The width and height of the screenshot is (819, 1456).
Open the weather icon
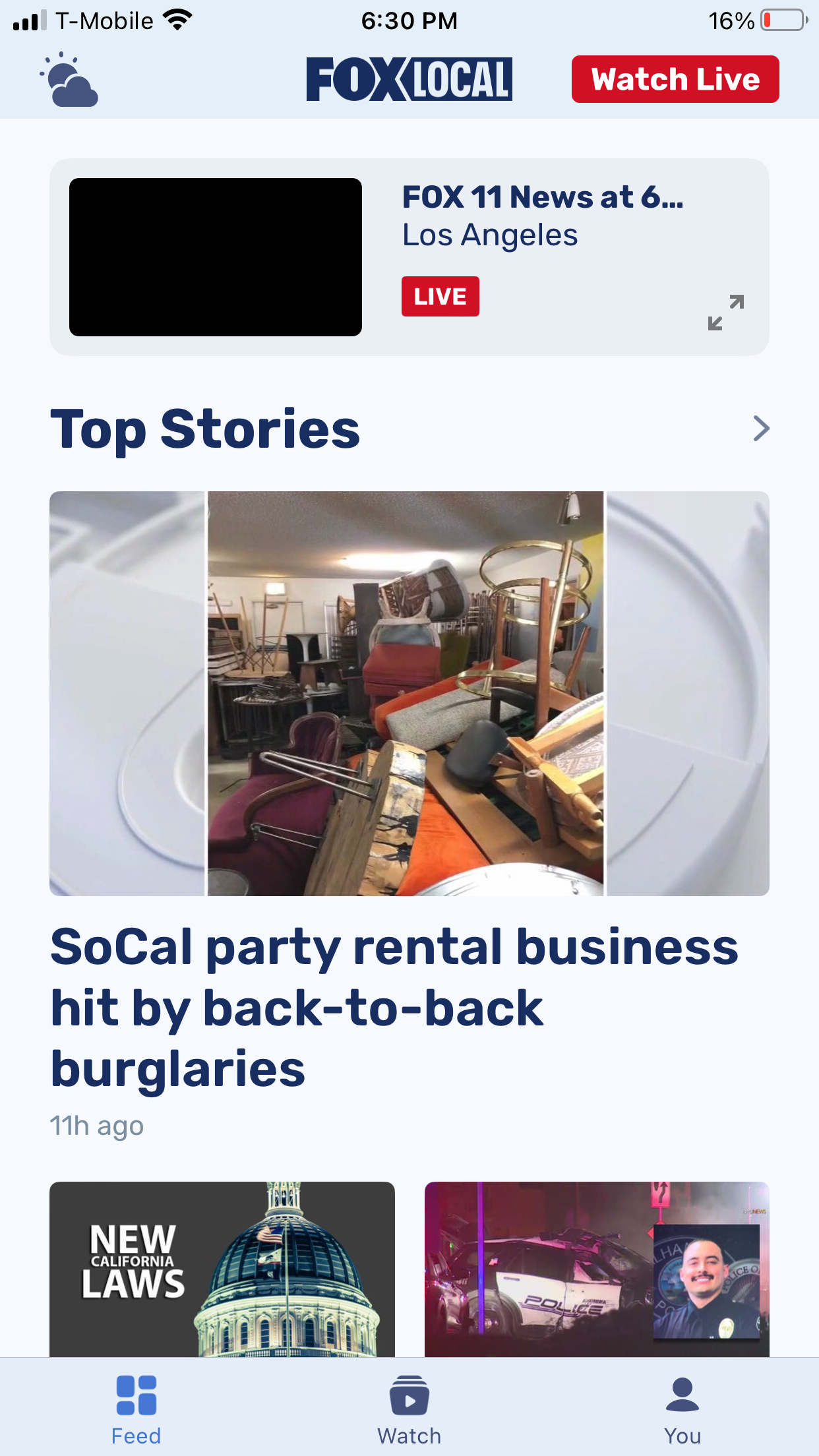pyautogui.click(x=69, y=80)
